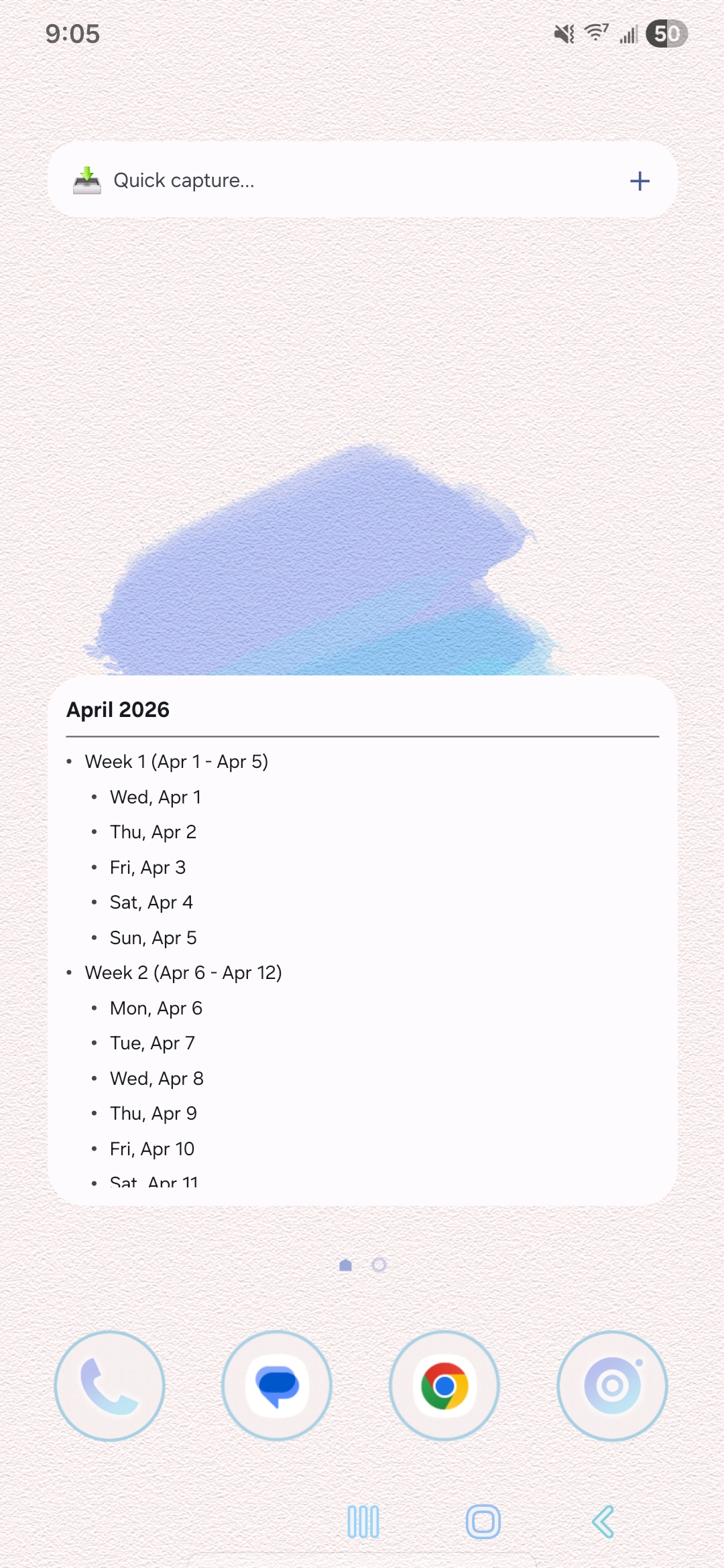The width and height of the screenshot is (724, 1568).
Task: Open the Chrome browser
Action: [x=444, y=1386]
